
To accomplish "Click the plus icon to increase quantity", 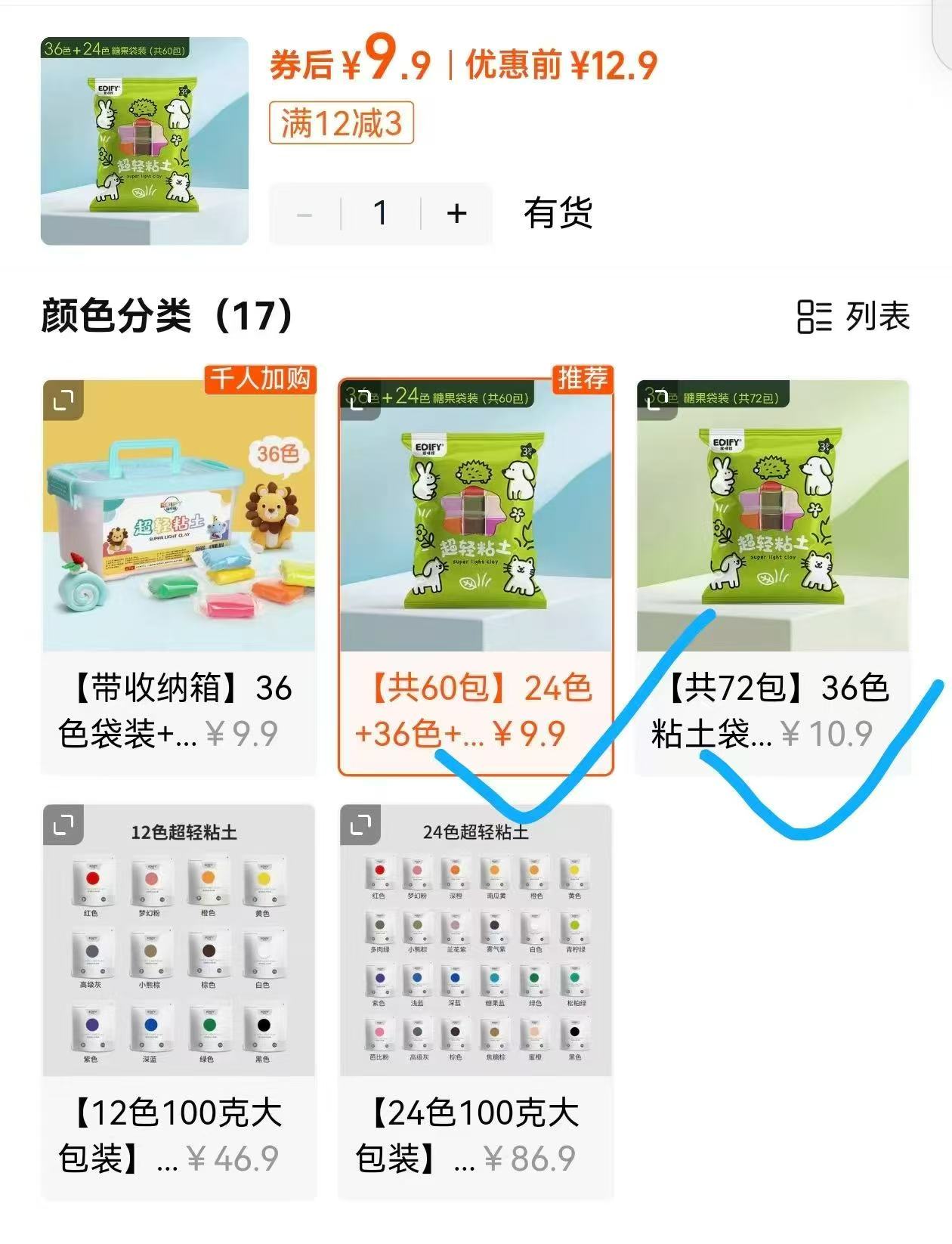I will click(456, 214).
